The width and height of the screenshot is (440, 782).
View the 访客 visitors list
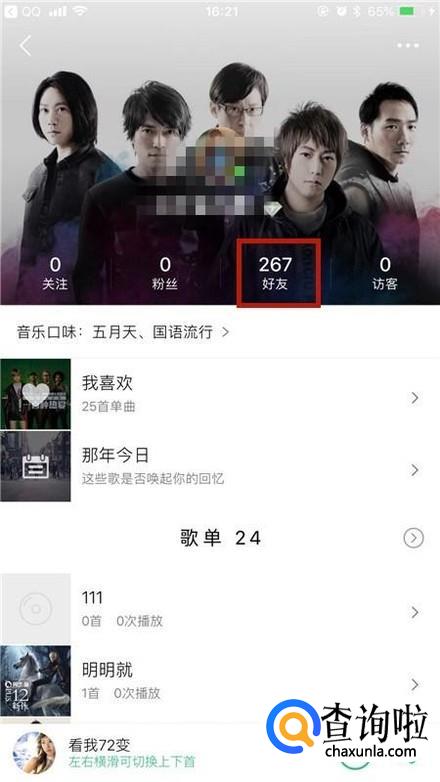pyautogui.click(x=385, y=273)
